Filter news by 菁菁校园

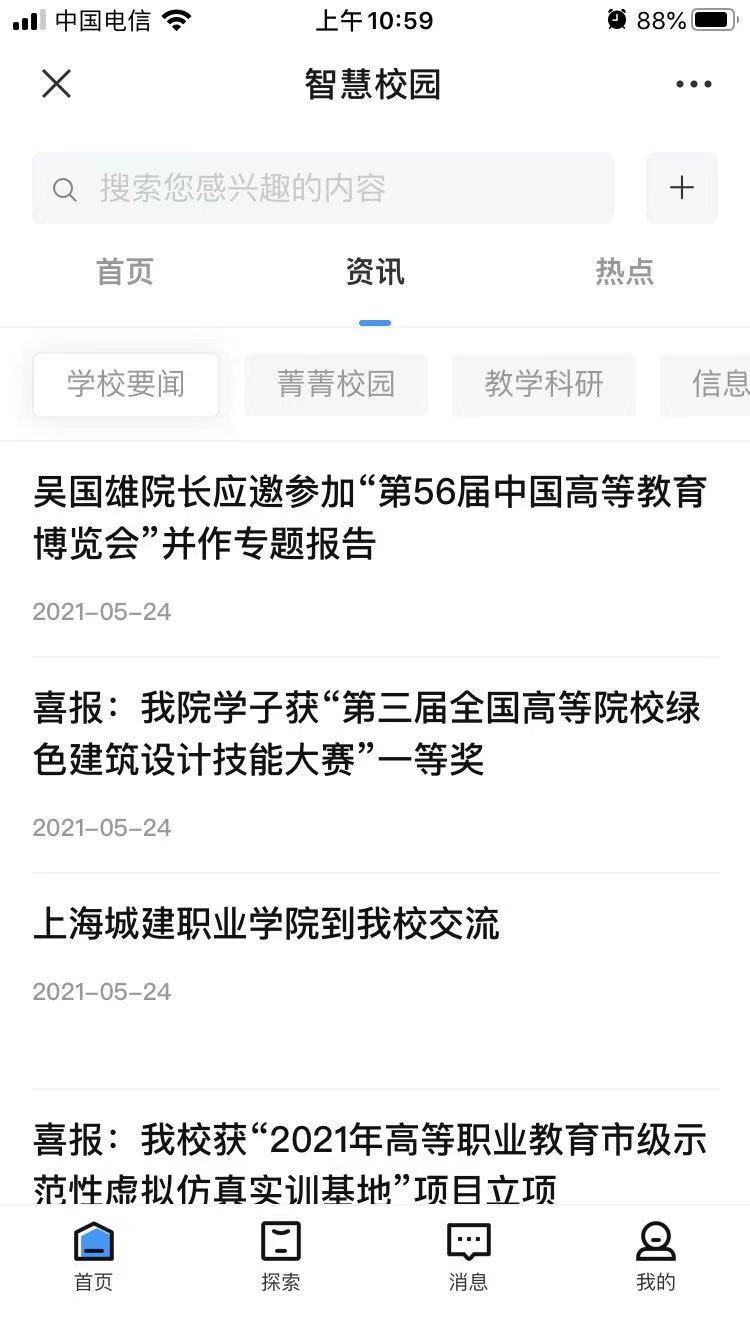336,384
